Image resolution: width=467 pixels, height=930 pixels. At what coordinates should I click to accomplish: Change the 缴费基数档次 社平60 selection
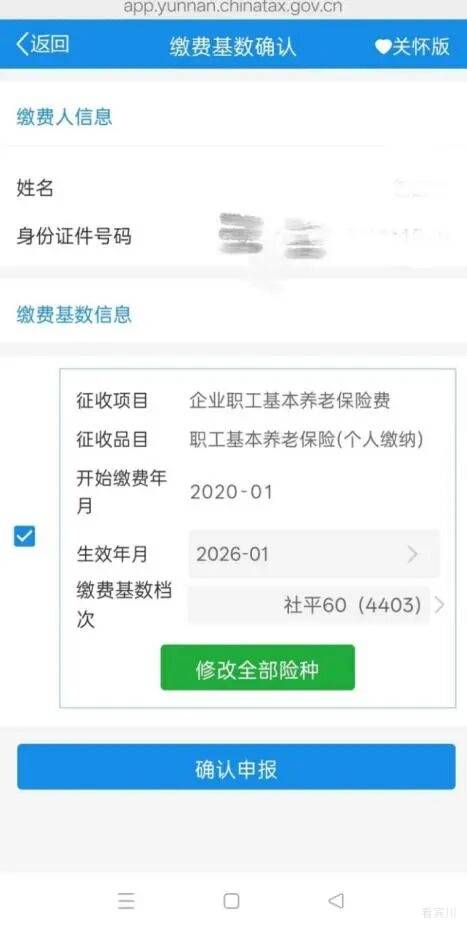[x=316, y=605]
